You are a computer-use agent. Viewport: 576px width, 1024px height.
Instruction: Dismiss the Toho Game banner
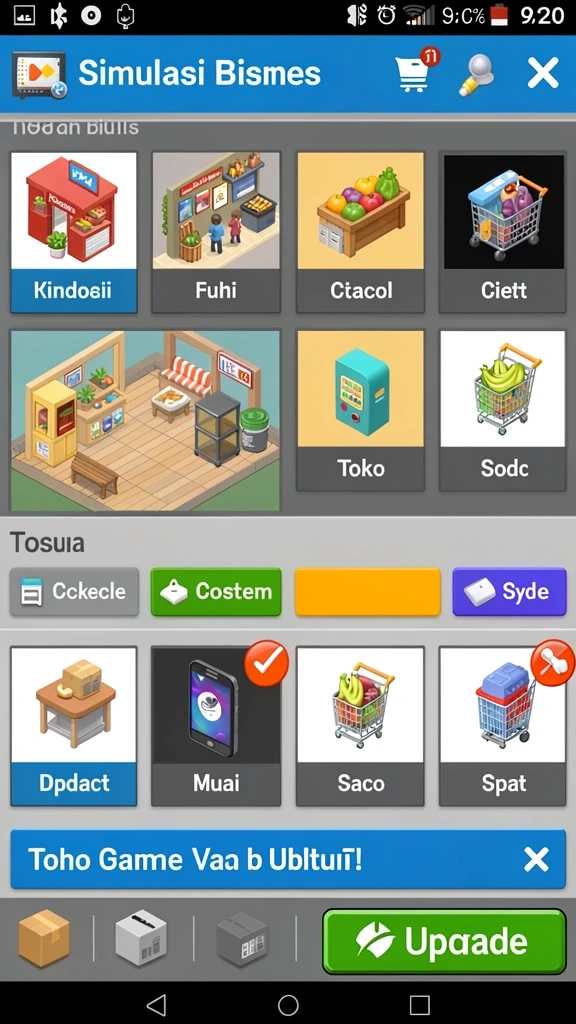click(x=536, y=859)
